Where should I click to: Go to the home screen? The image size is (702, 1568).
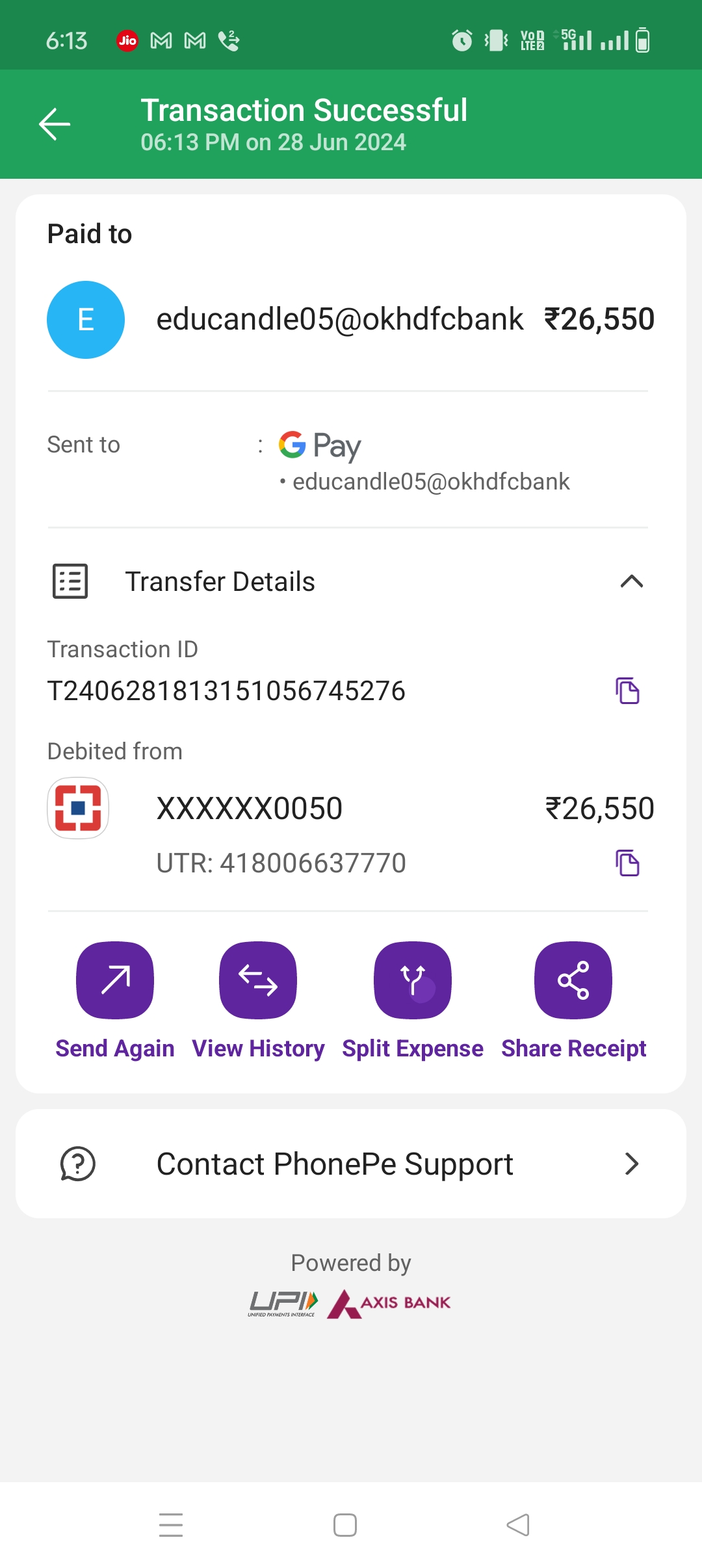(x=345, y=1525)
